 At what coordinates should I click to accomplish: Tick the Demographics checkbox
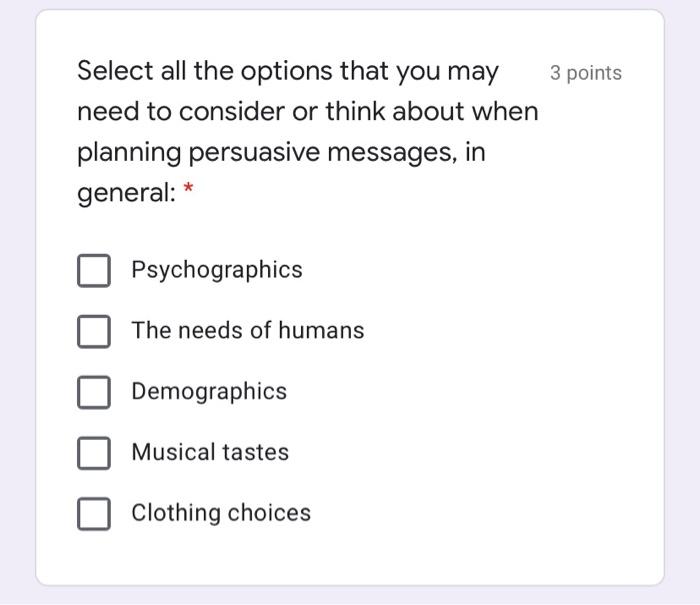click(x=94, y=392)
